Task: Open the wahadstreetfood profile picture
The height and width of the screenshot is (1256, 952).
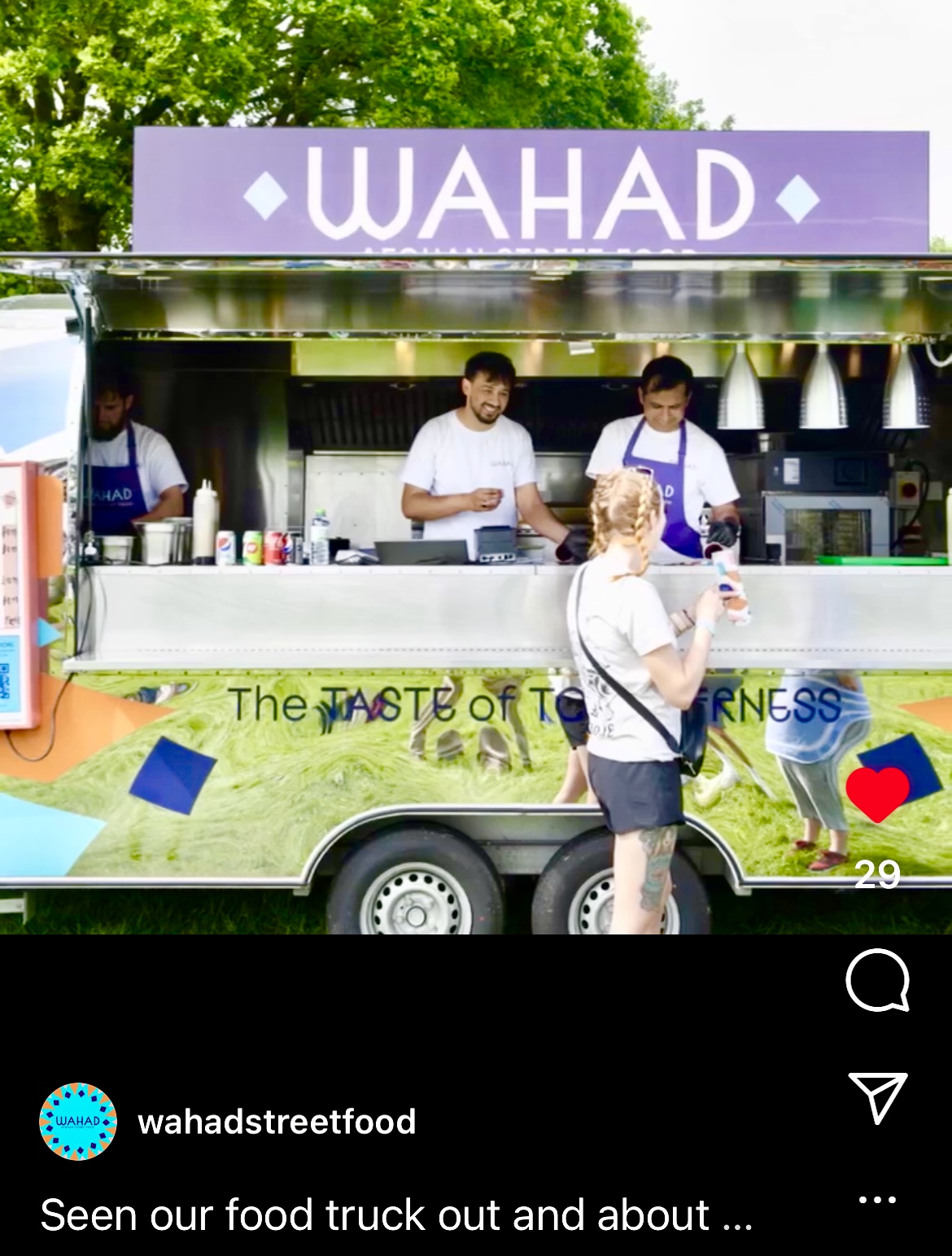Action: coord(78,1121)
